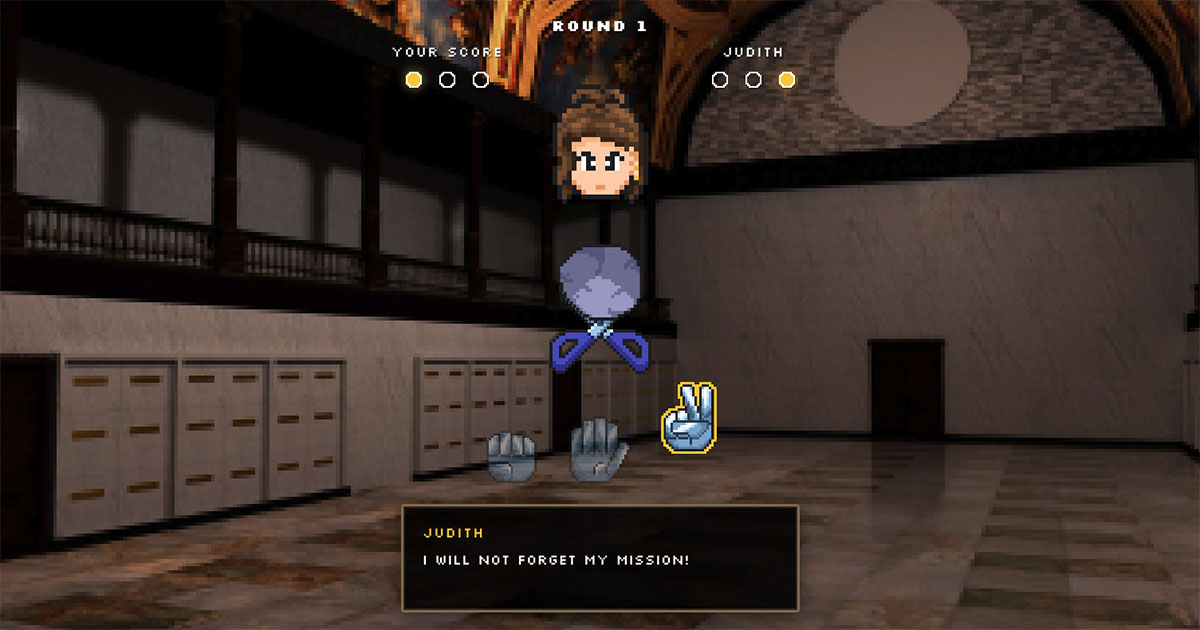The width and height of the screenshot is (1200, 630).
Task: Pick the open paper hand
Action: coord(598,450)
